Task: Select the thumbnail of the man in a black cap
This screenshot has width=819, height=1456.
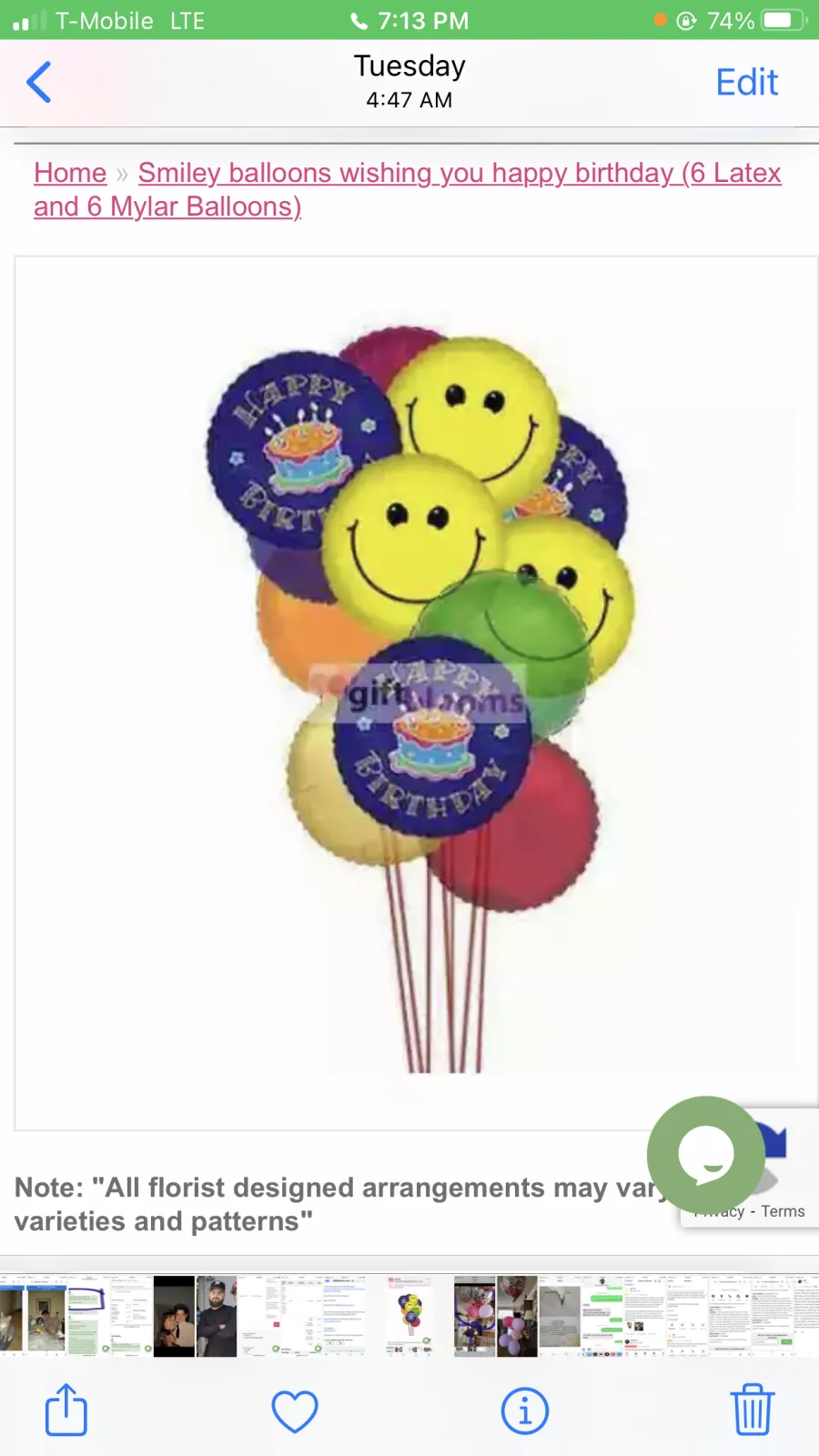Action: [217, 1316]
